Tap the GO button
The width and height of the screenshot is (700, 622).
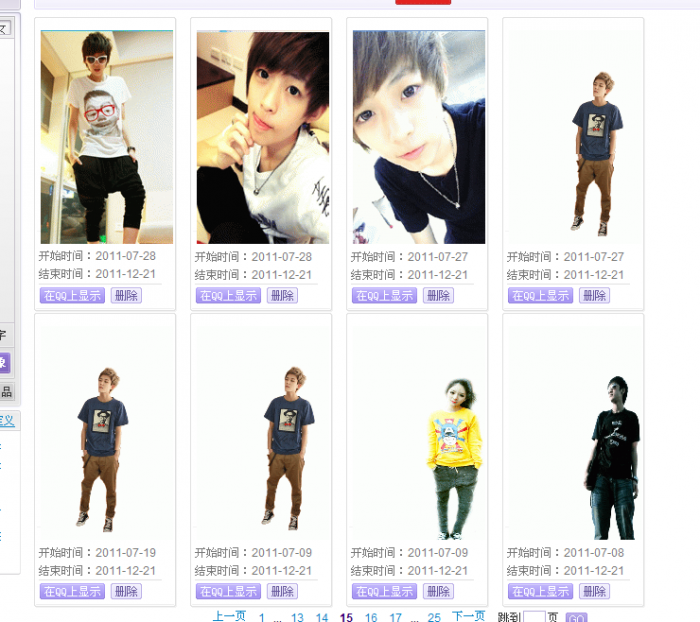coord(576,617)
